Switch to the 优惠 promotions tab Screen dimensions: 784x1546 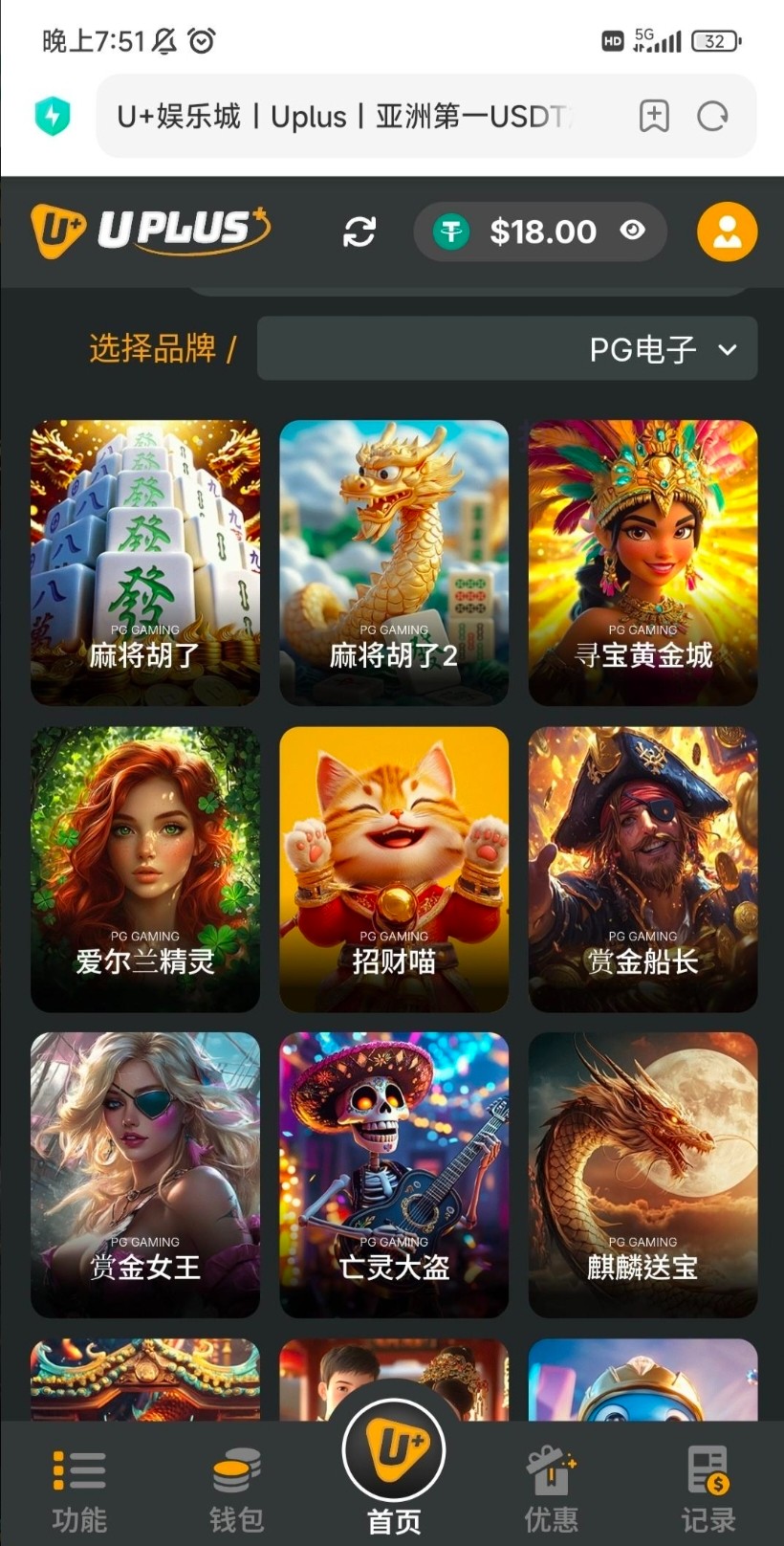click(551, 1489)
